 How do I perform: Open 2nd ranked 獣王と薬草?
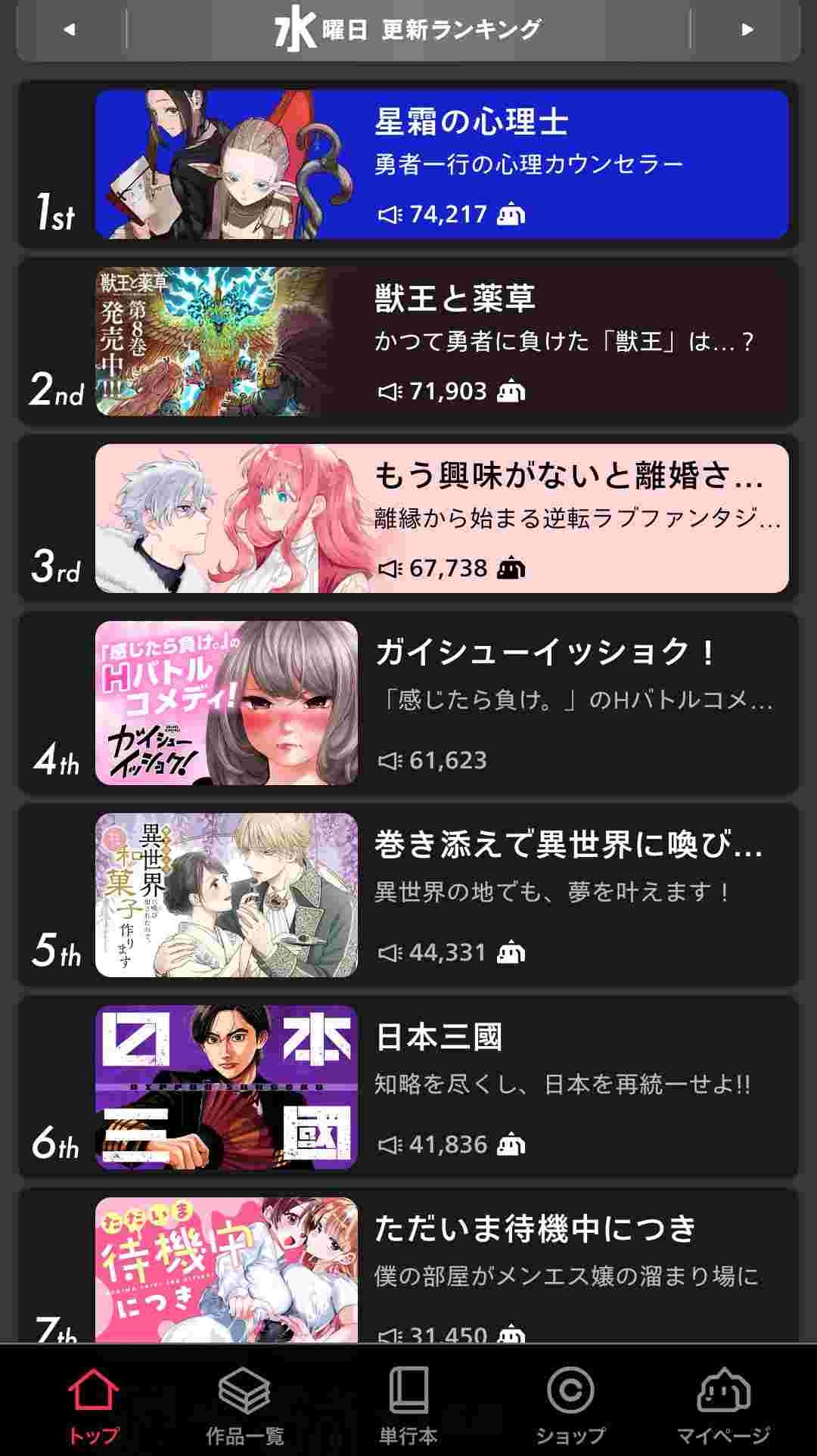click(442, 341)
